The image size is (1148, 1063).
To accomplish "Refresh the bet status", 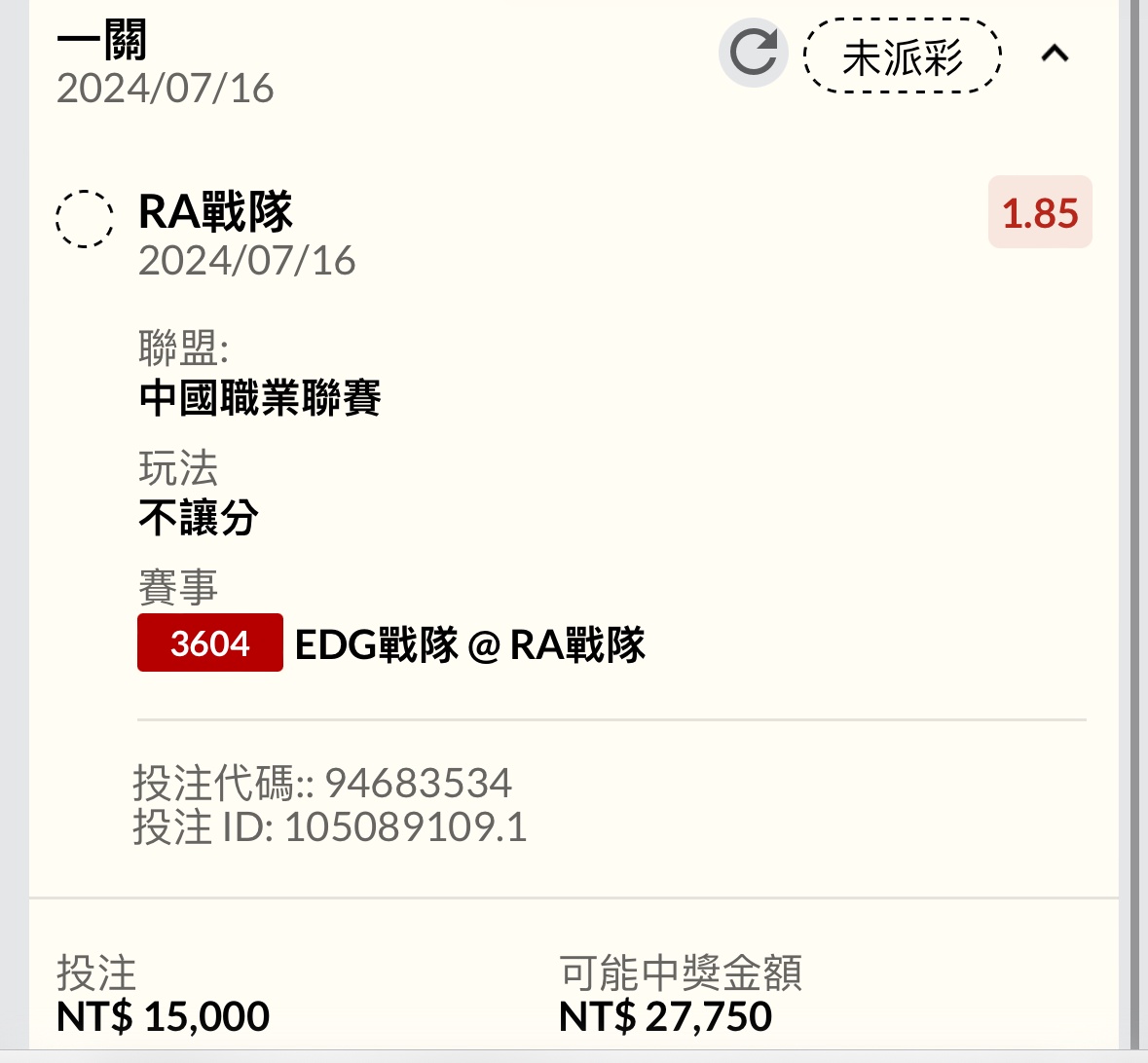I will click(753, 54).
